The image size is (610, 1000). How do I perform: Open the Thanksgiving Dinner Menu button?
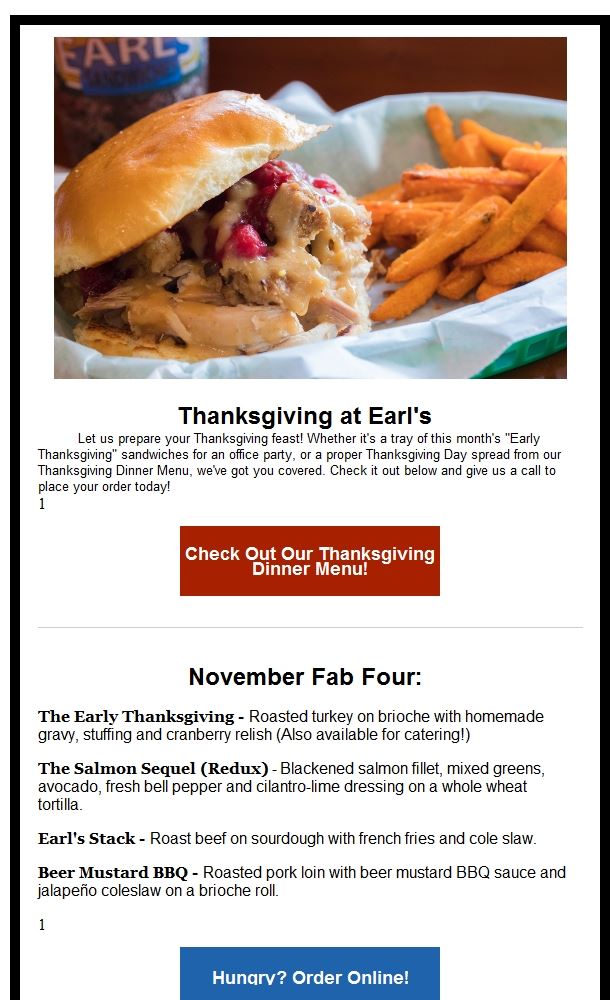pos(309,561)
